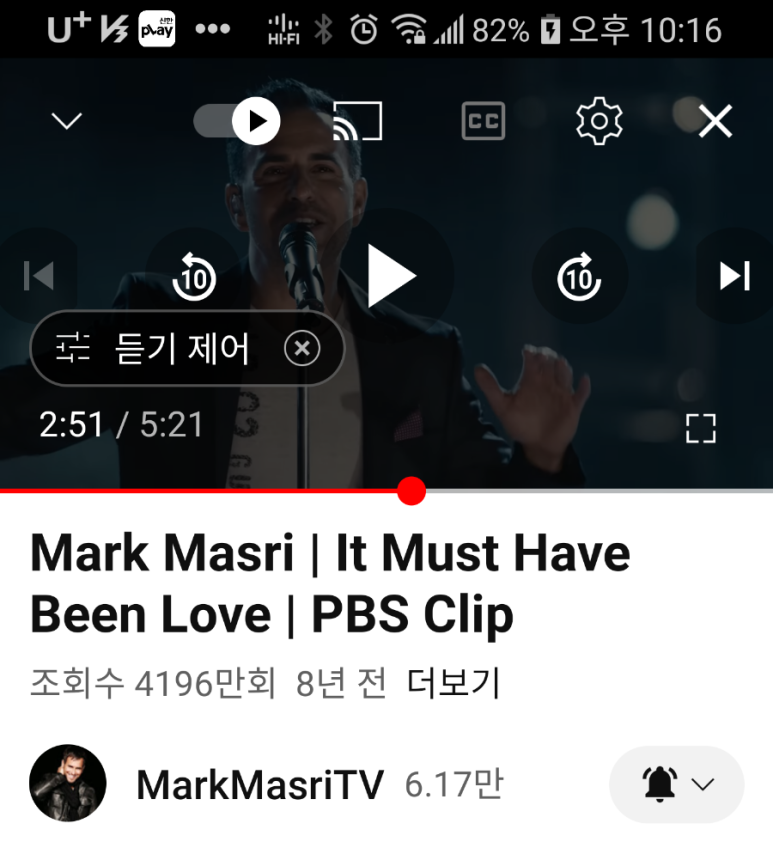This screenshot has width=773, height=854.
Task: Dismiss the 듣기 제어 chip
Action: [x=302, y=349]
